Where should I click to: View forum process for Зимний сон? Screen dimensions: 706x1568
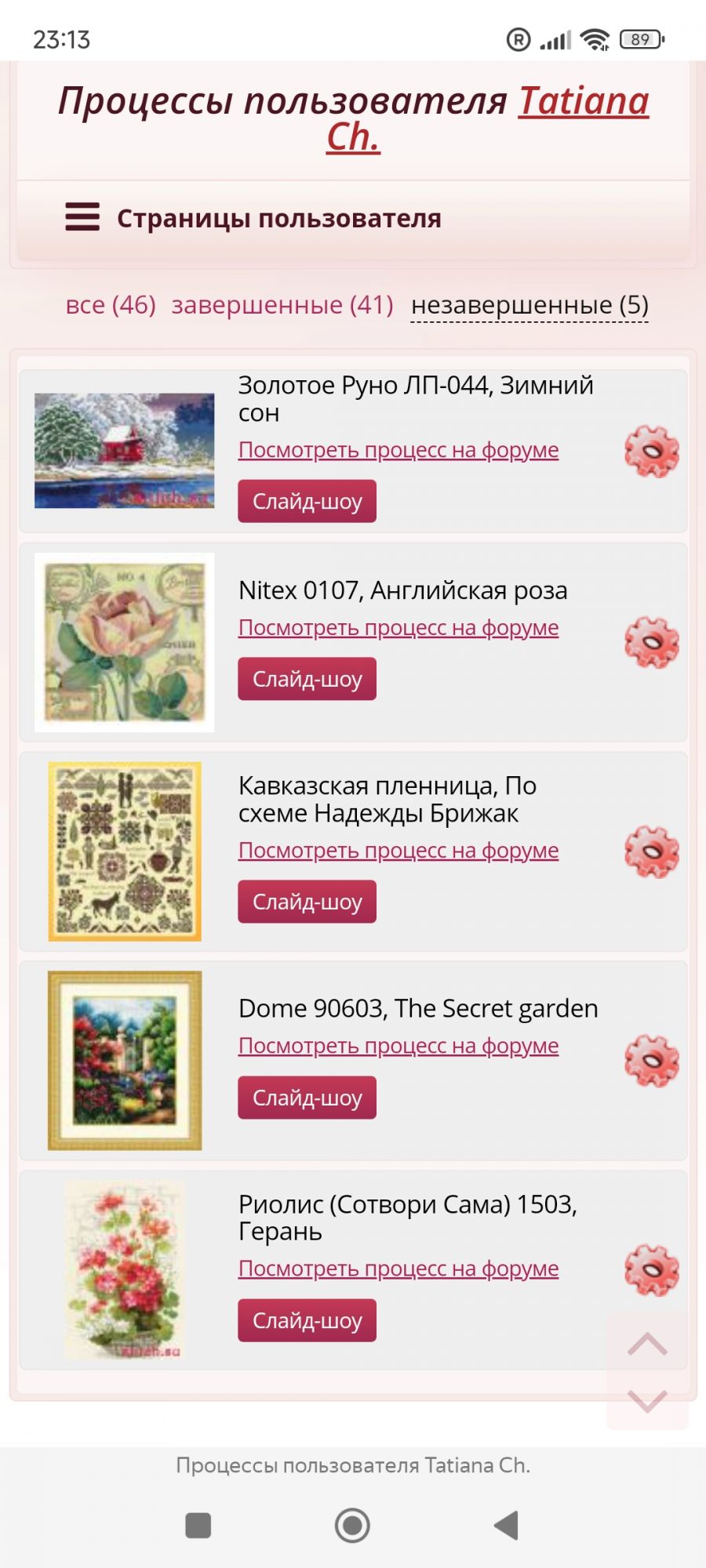(398, 450)
